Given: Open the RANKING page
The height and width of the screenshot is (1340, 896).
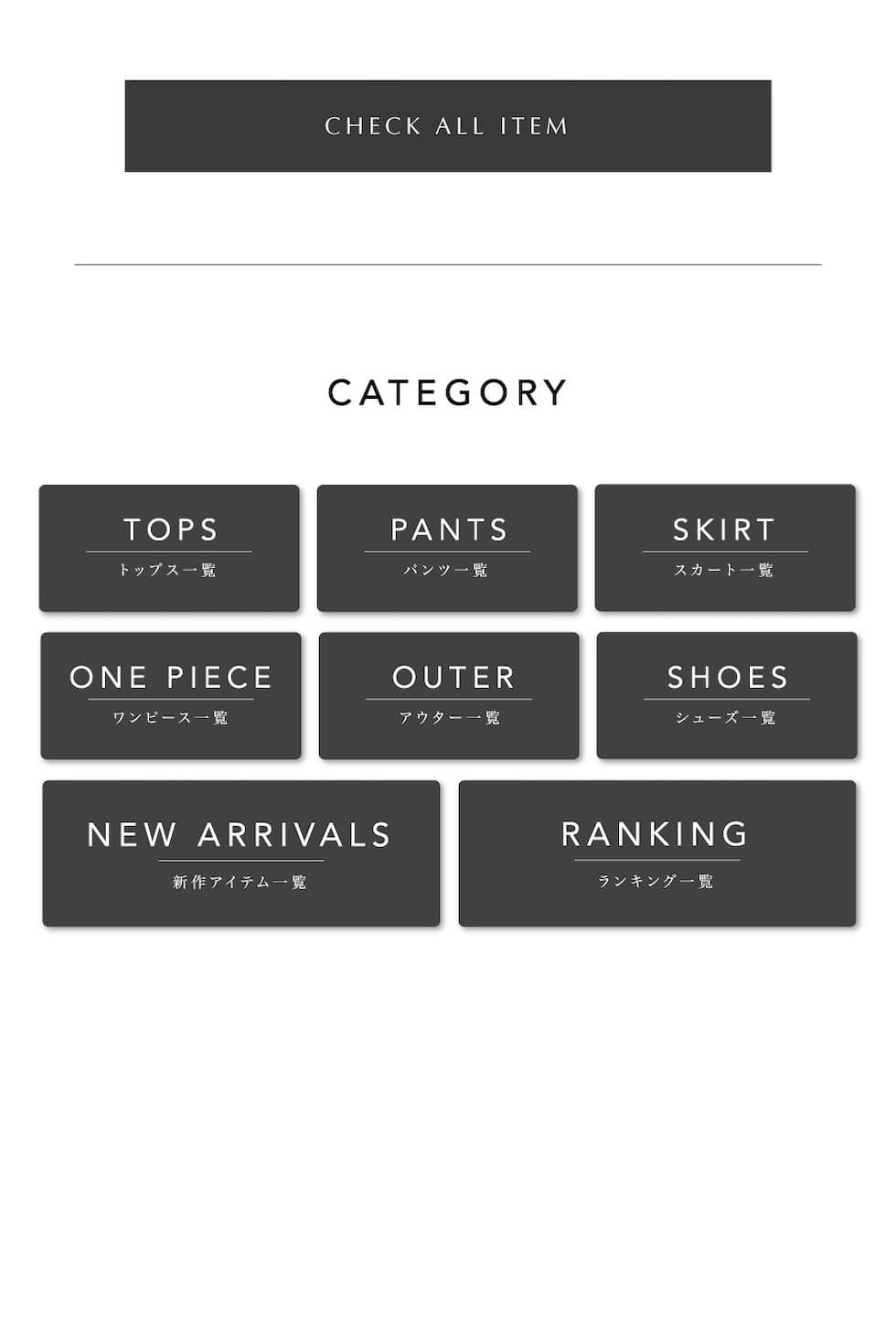Looking at the screenshot, I should (x=657, y=853).
